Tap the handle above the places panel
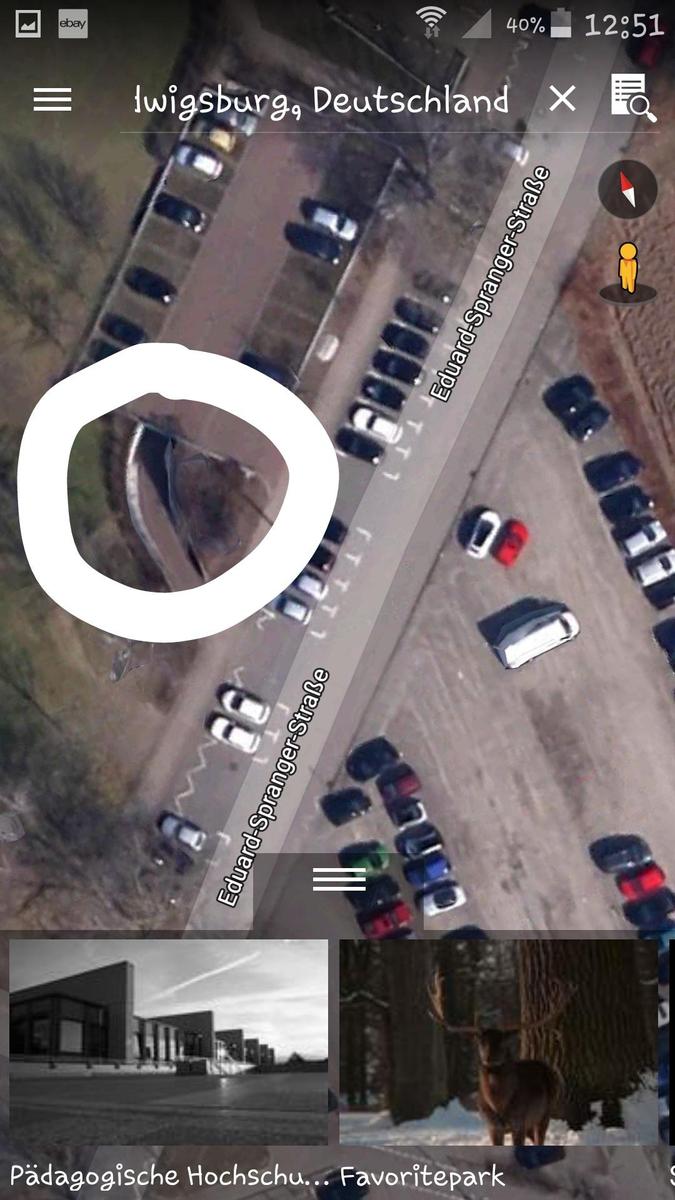 coord(339,878)
